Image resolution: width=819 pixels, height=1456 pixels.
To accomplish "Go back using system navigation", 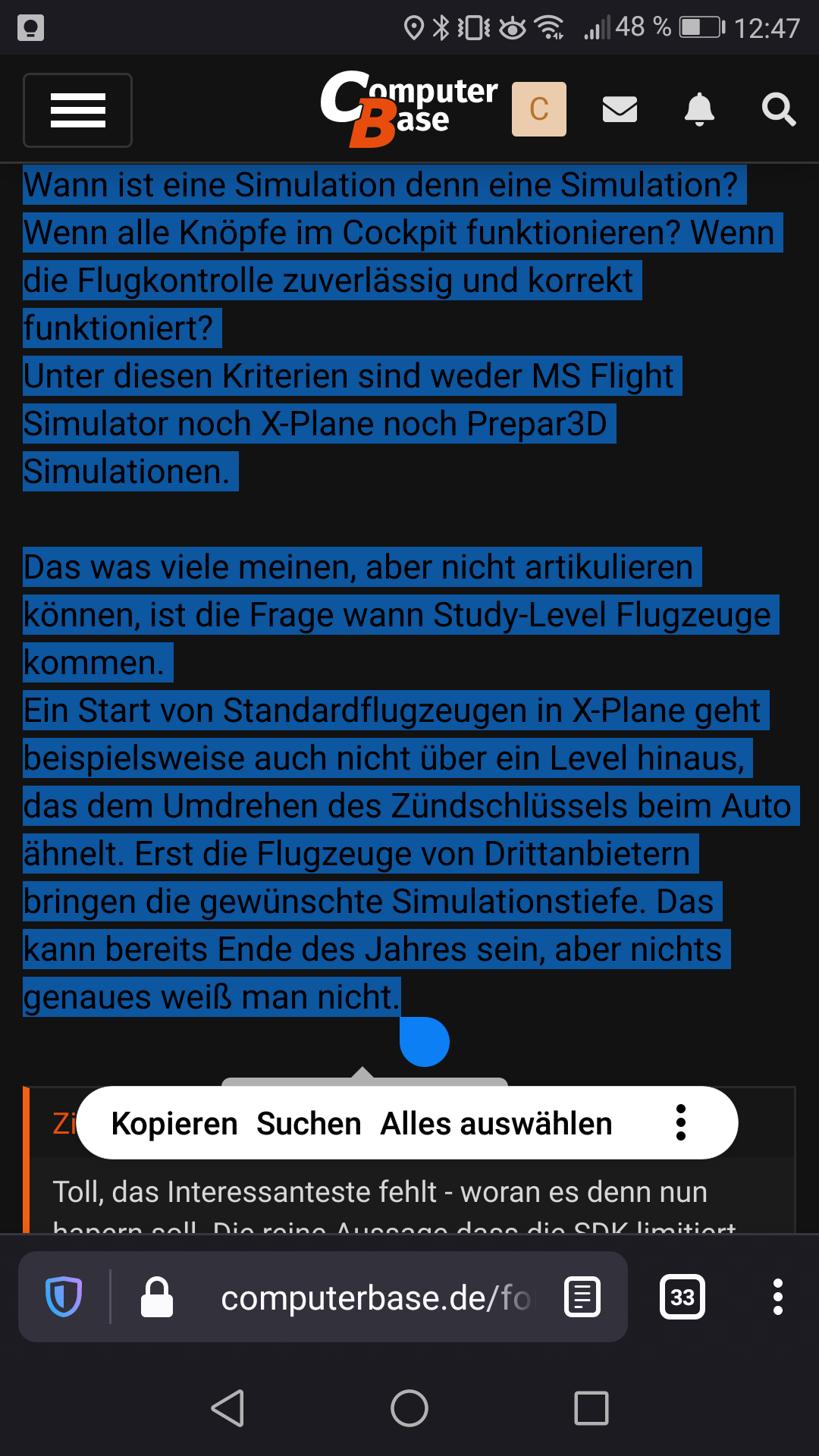I will click(x=227, y=1408).
